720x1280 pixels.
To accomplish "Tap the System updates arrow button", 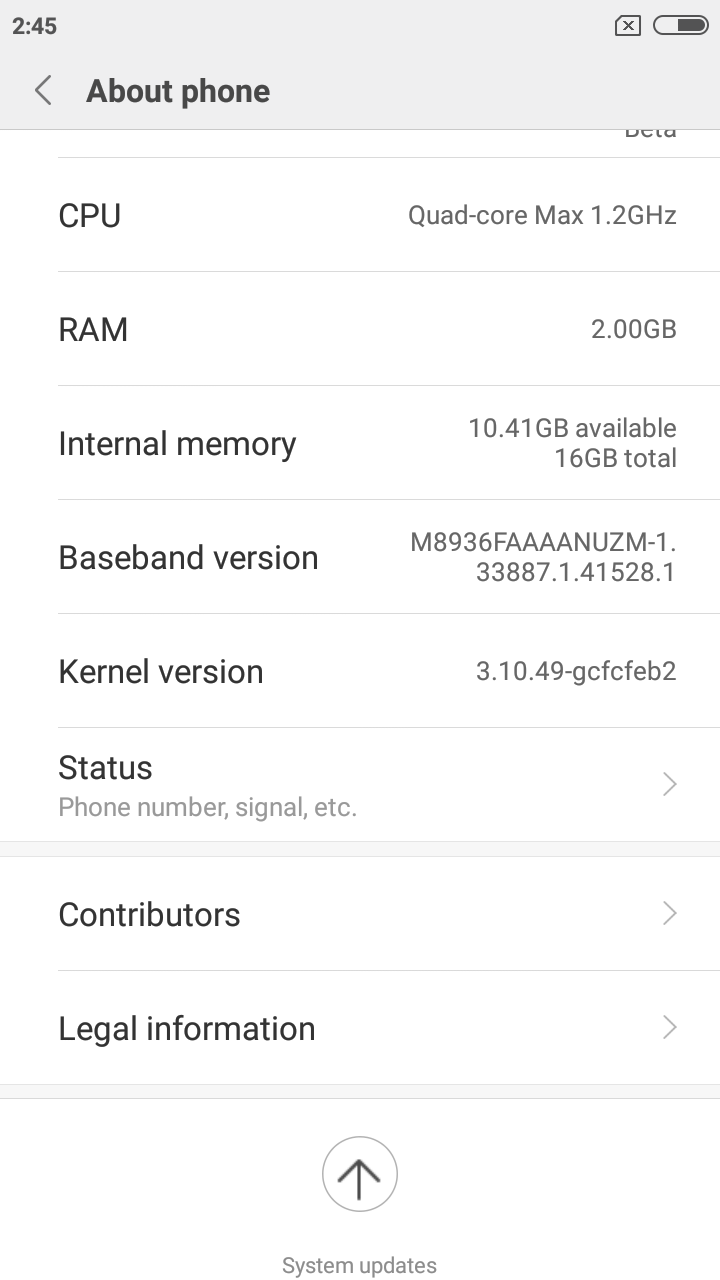I will point(360,1175).
